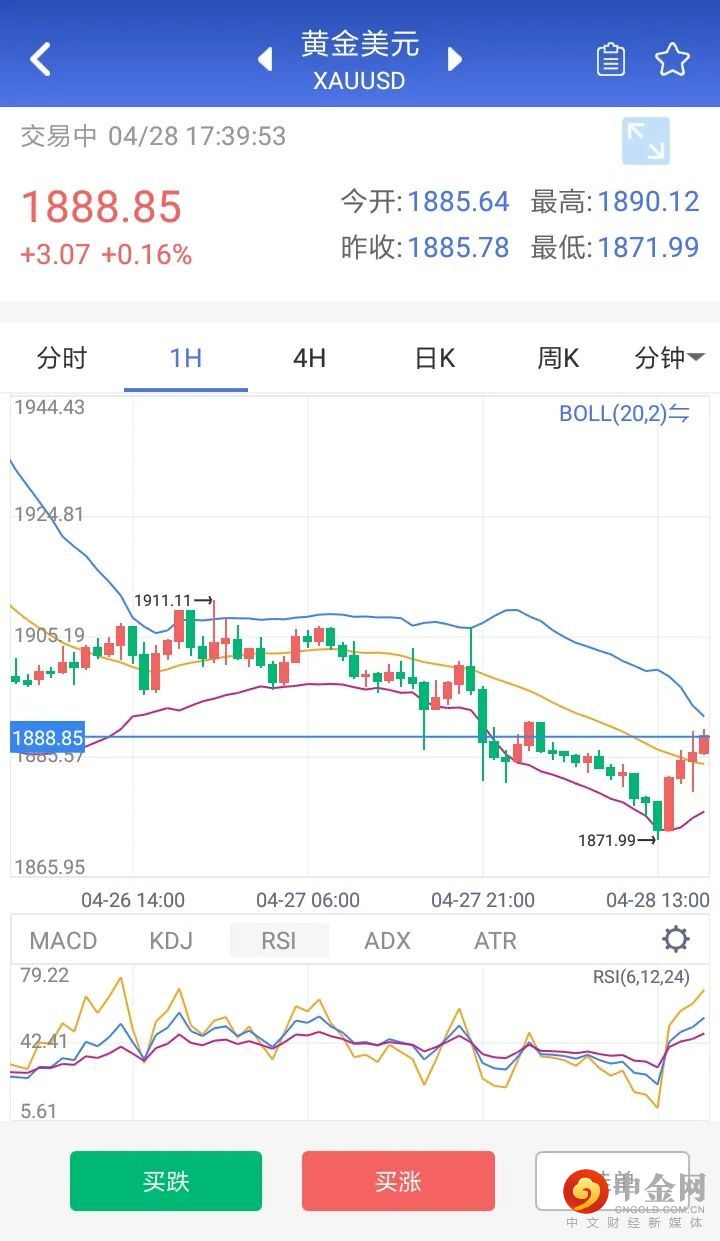720x1241 pixels.
Task: Open the 分钟 minutes dropdown
Action: point(669,358)
